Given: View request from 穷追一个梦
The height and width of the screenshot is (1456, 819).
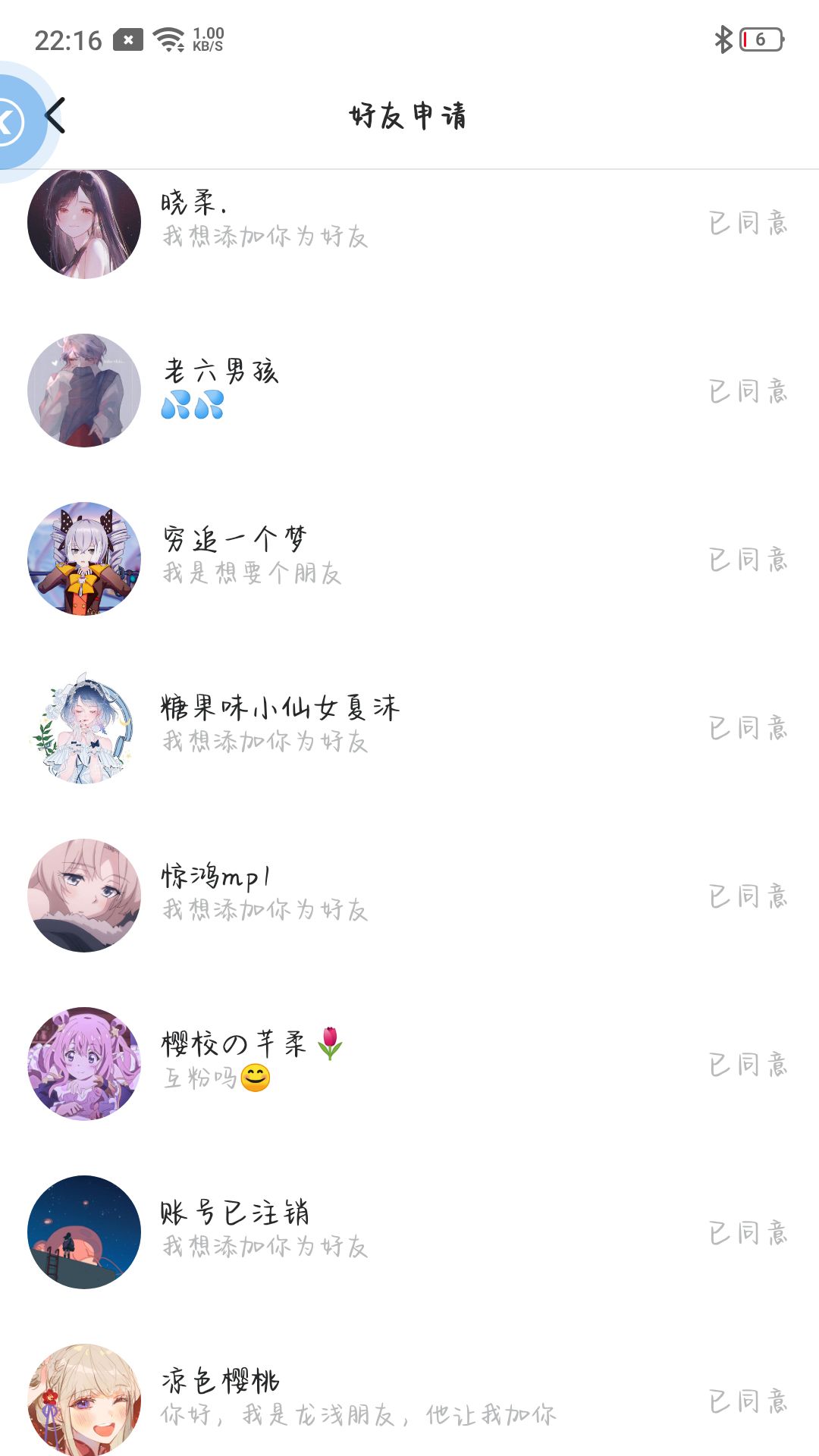Looking at the screenshot, I should 409,559.
